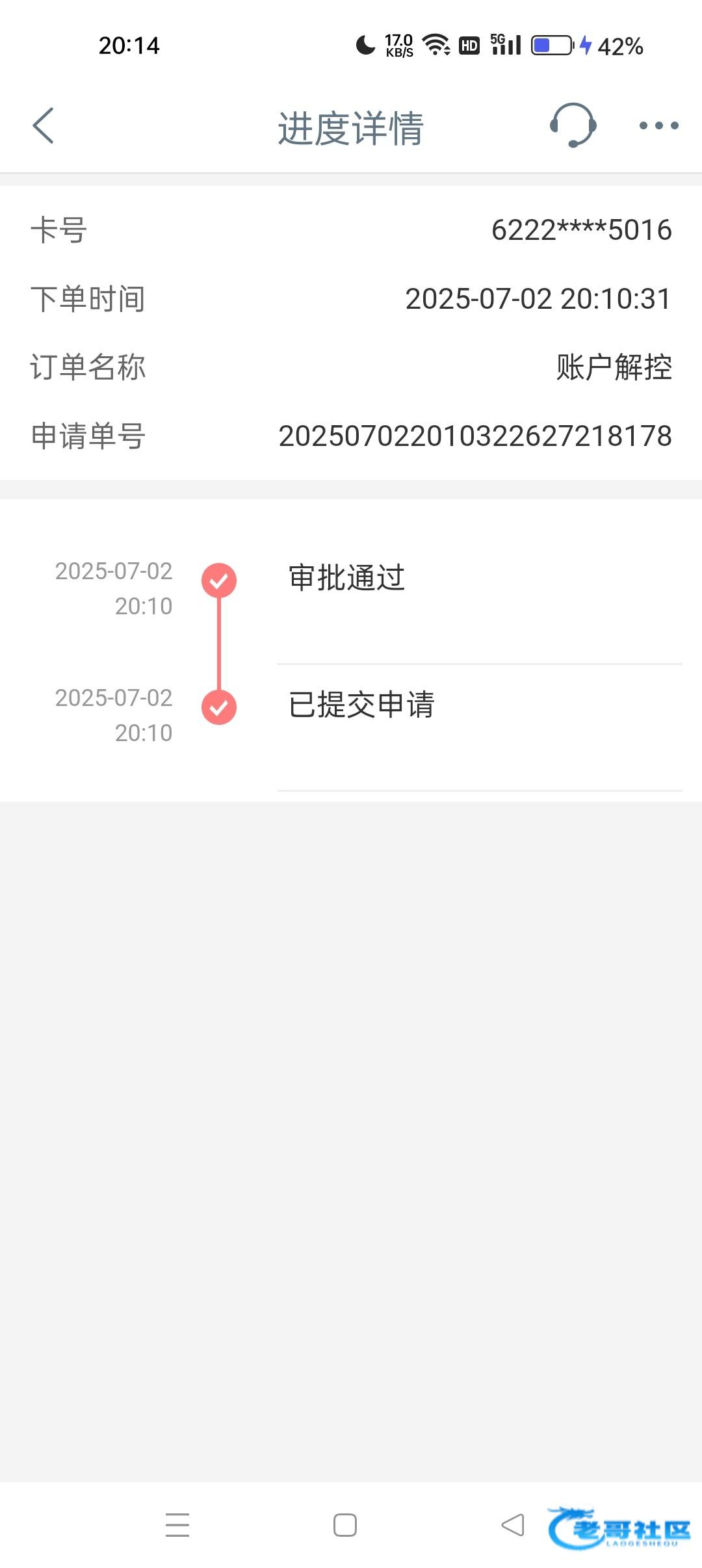Open customer service headset icon
Viewport: 702px width, 1568px height.
point(573,125)
